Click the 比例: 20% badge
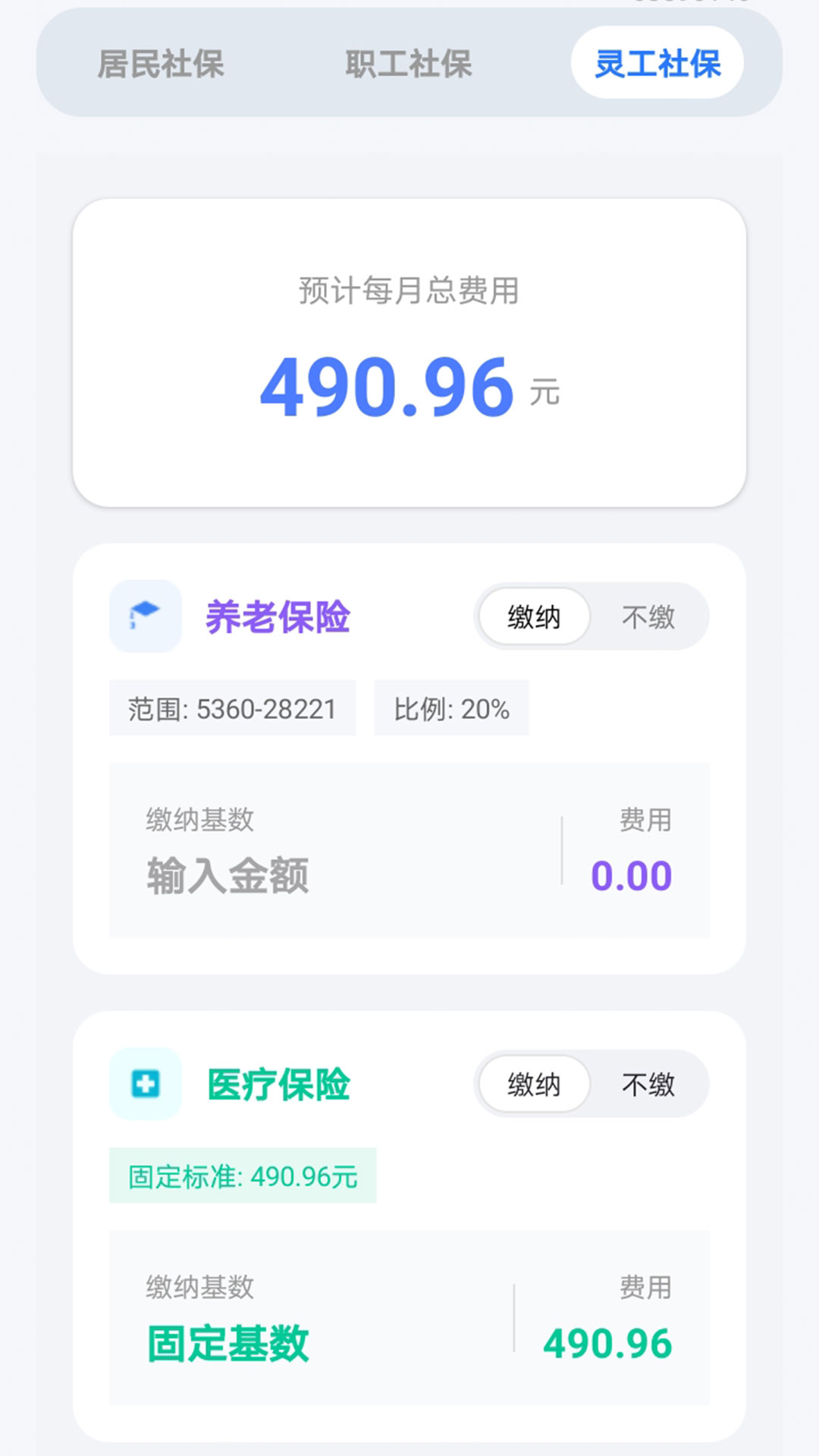 [x=450, y=708]
